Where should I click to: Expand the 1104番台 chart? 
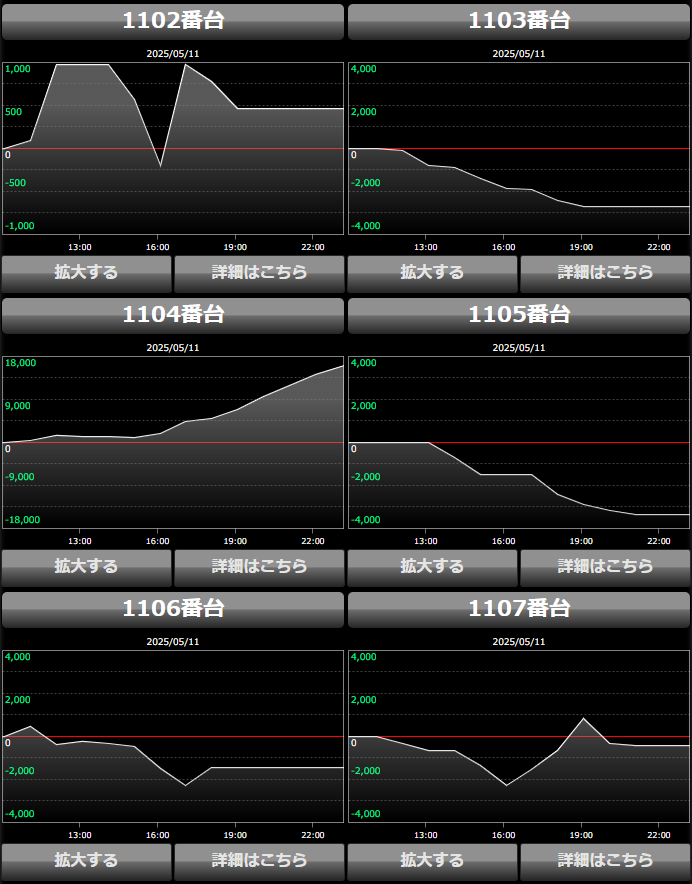click(x=86, y=566)
